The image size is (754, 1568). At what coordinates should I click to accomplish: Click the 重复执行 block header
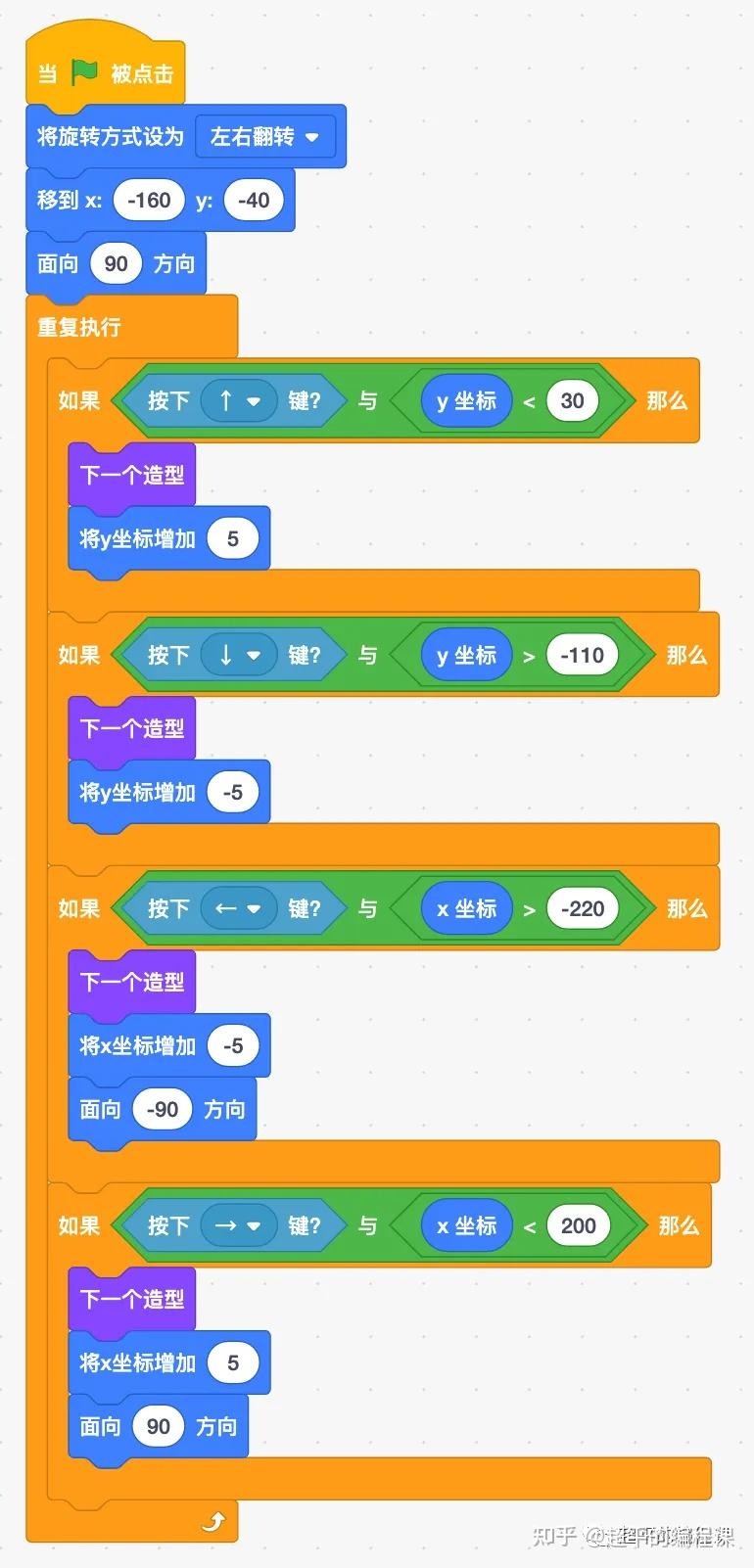coord(78,326)
